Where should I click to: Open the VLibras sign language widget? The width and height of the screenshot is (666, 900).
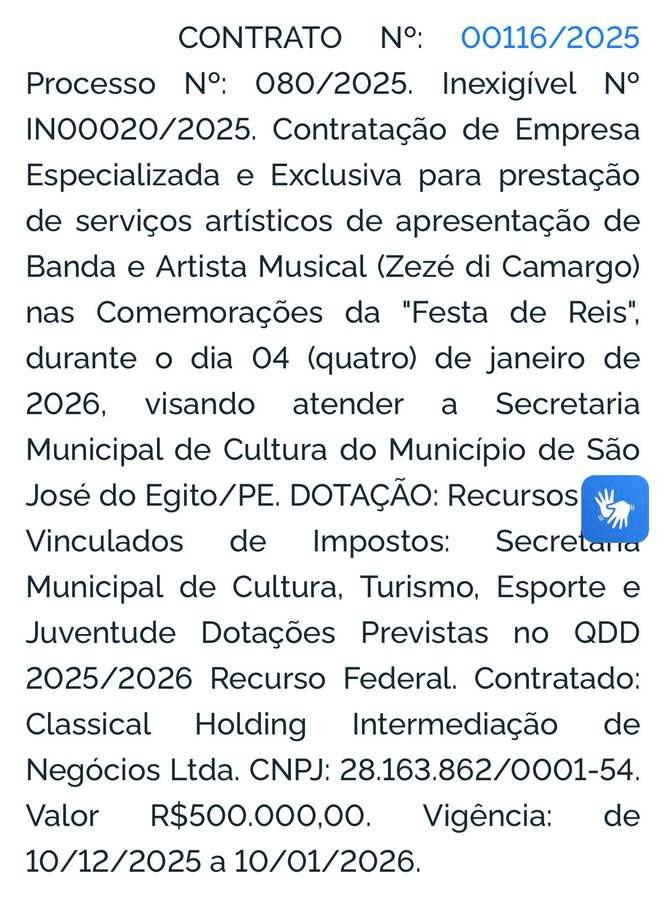pyautogui.click(x=614, y=508)
